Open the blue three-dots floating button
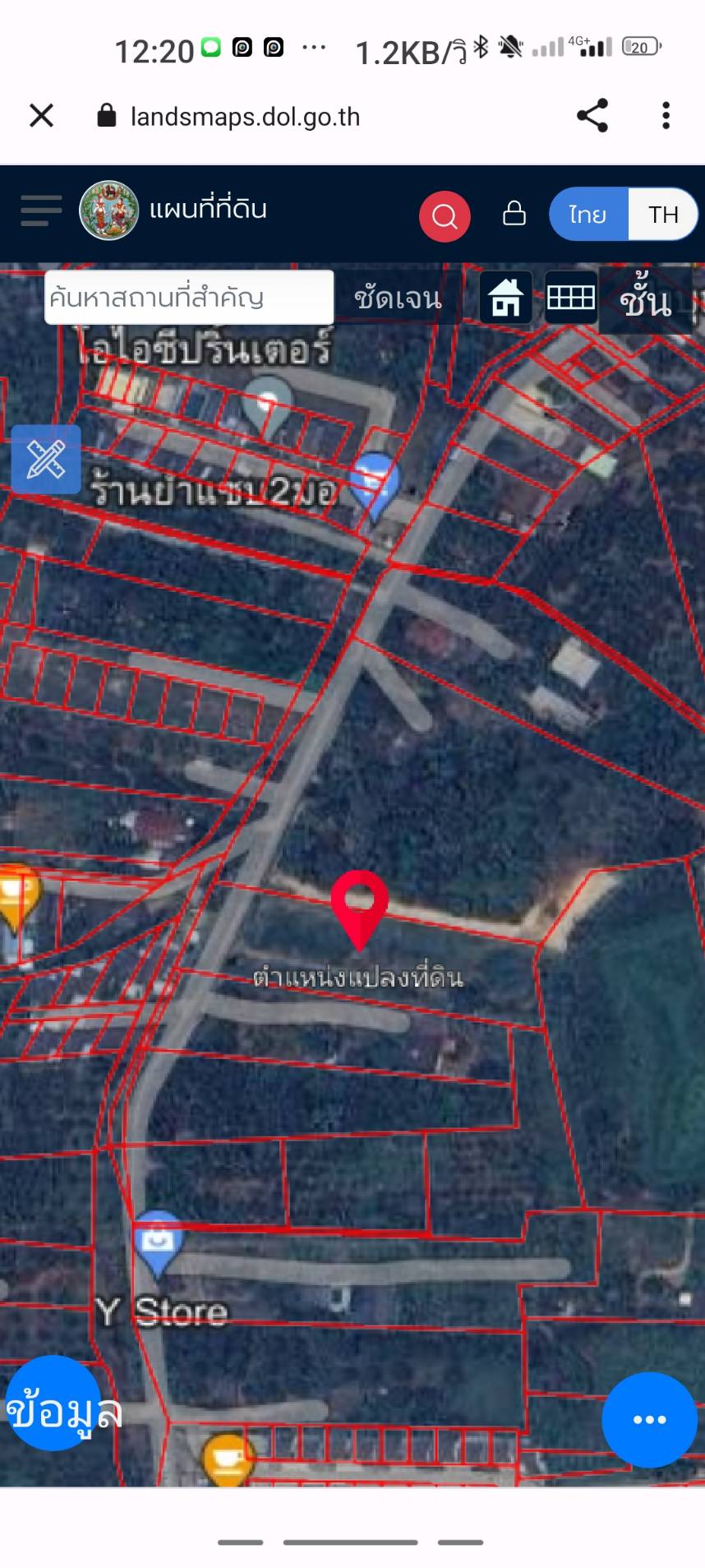 pos(649,1420)
